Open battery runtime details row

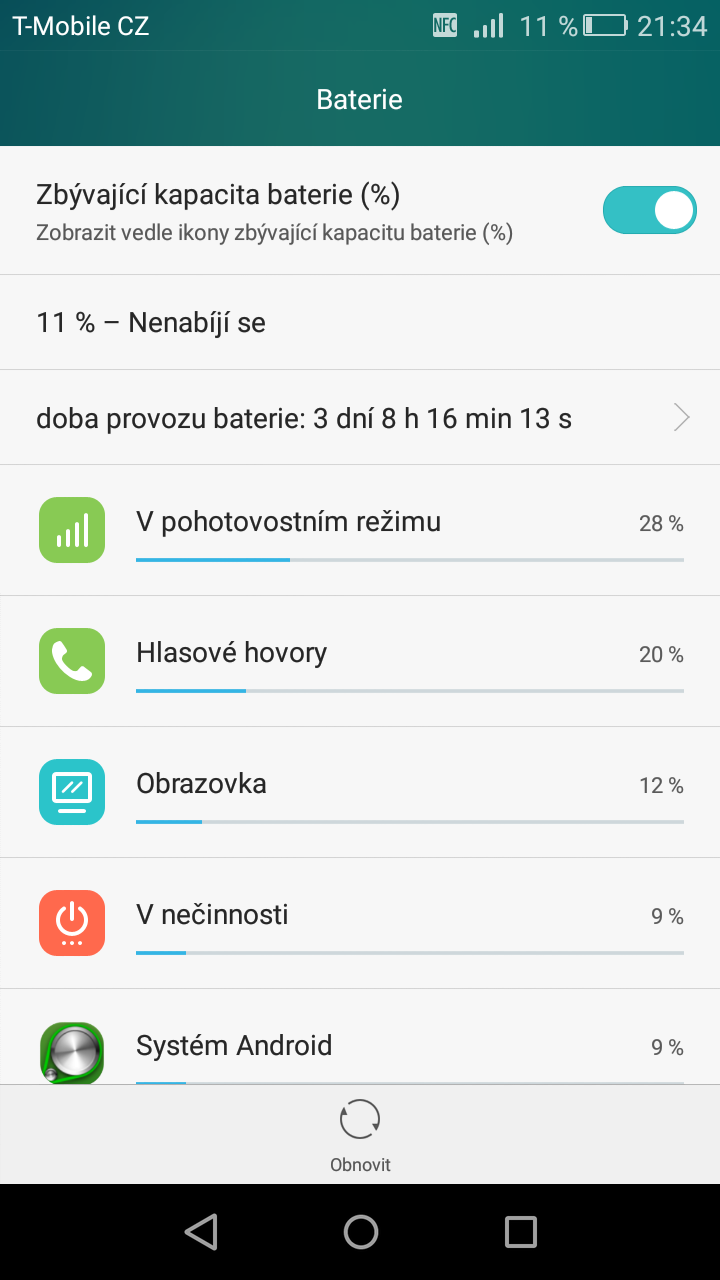(x=360, y=418)
